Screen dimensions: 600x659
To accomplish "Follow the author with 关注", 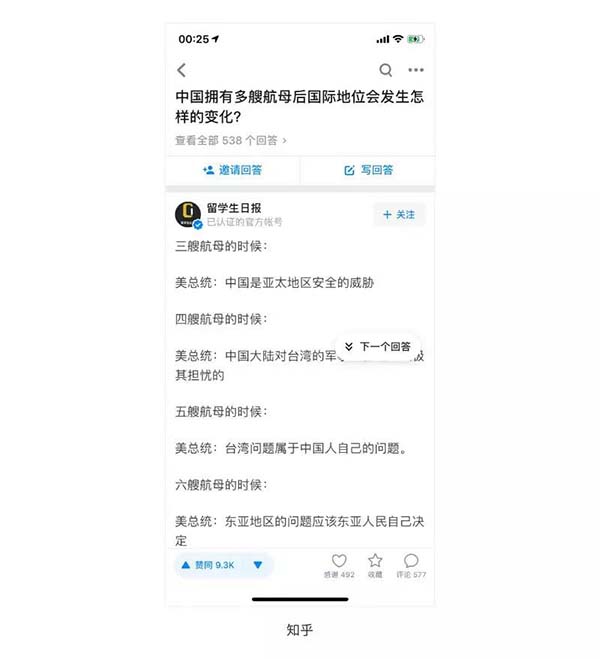I will (x=399, y=215).
